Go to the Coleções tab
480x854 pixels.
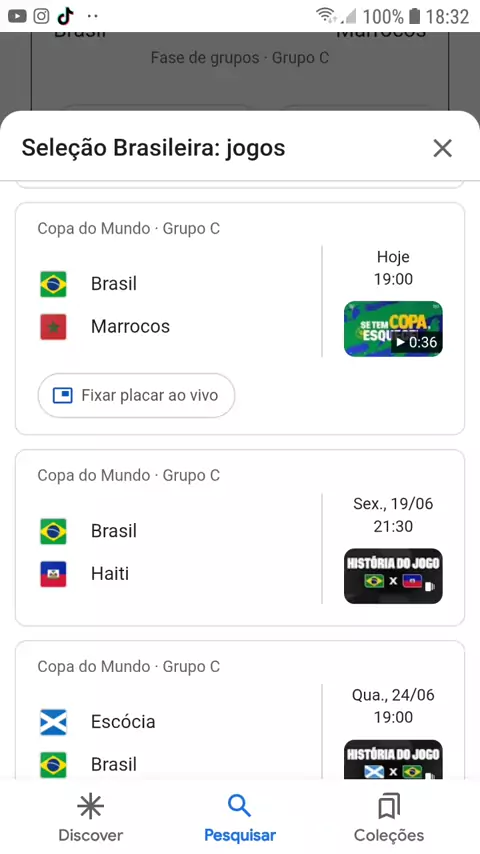(x=389, y=817)
